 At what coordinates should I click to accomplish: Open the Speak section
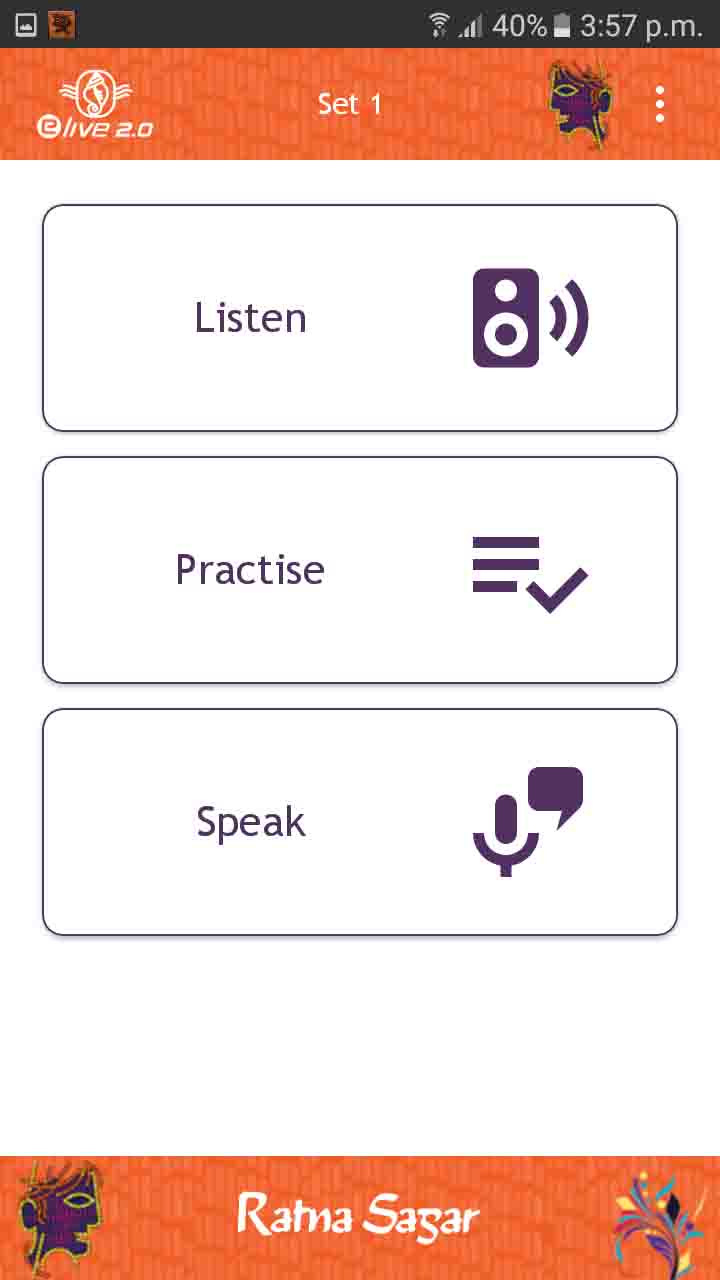coord(360,822)
